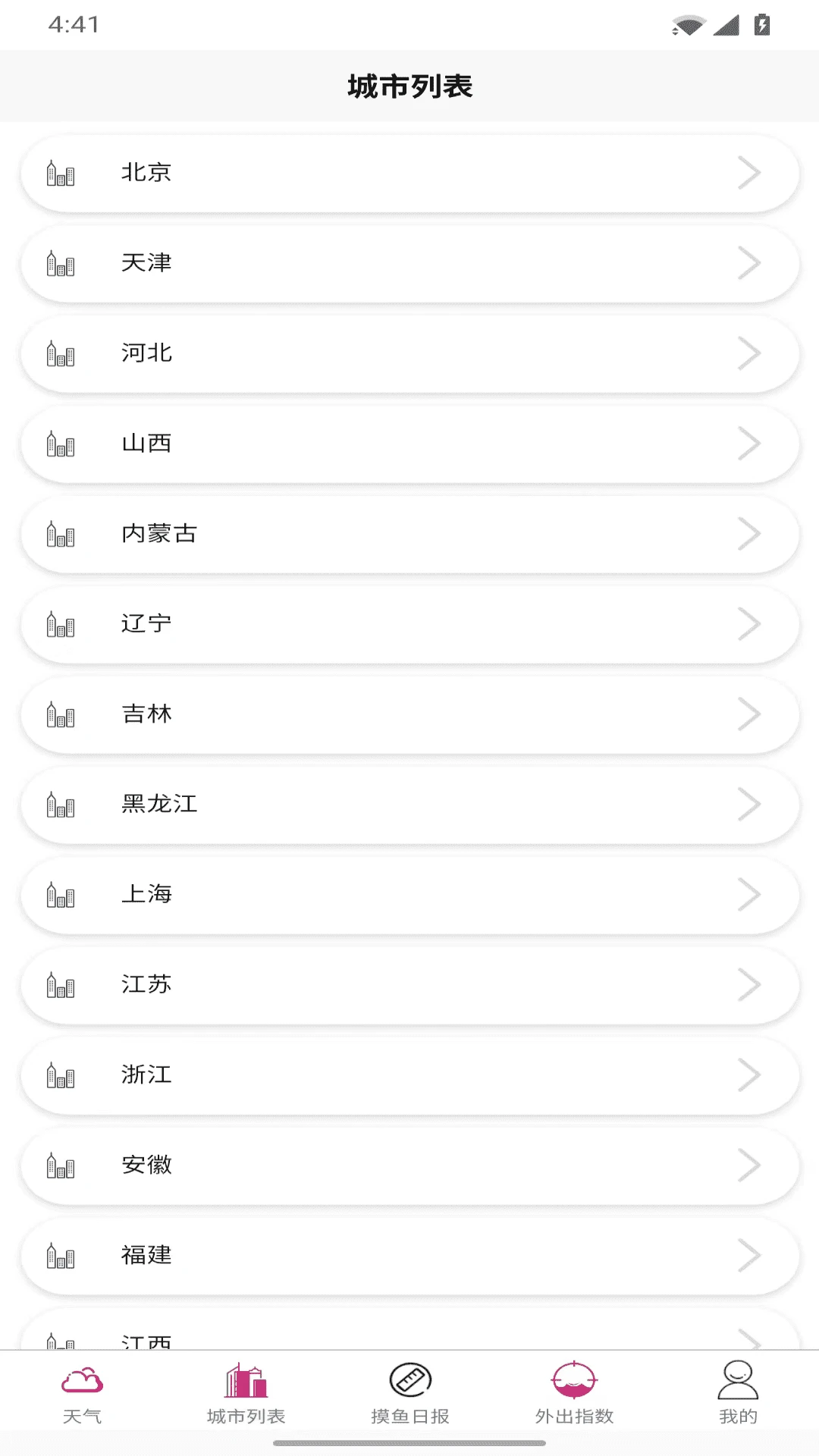The image size is (819, 1456).
Task: Expand the 浙江 row chevron
Action: click(x=749, y=1075)
